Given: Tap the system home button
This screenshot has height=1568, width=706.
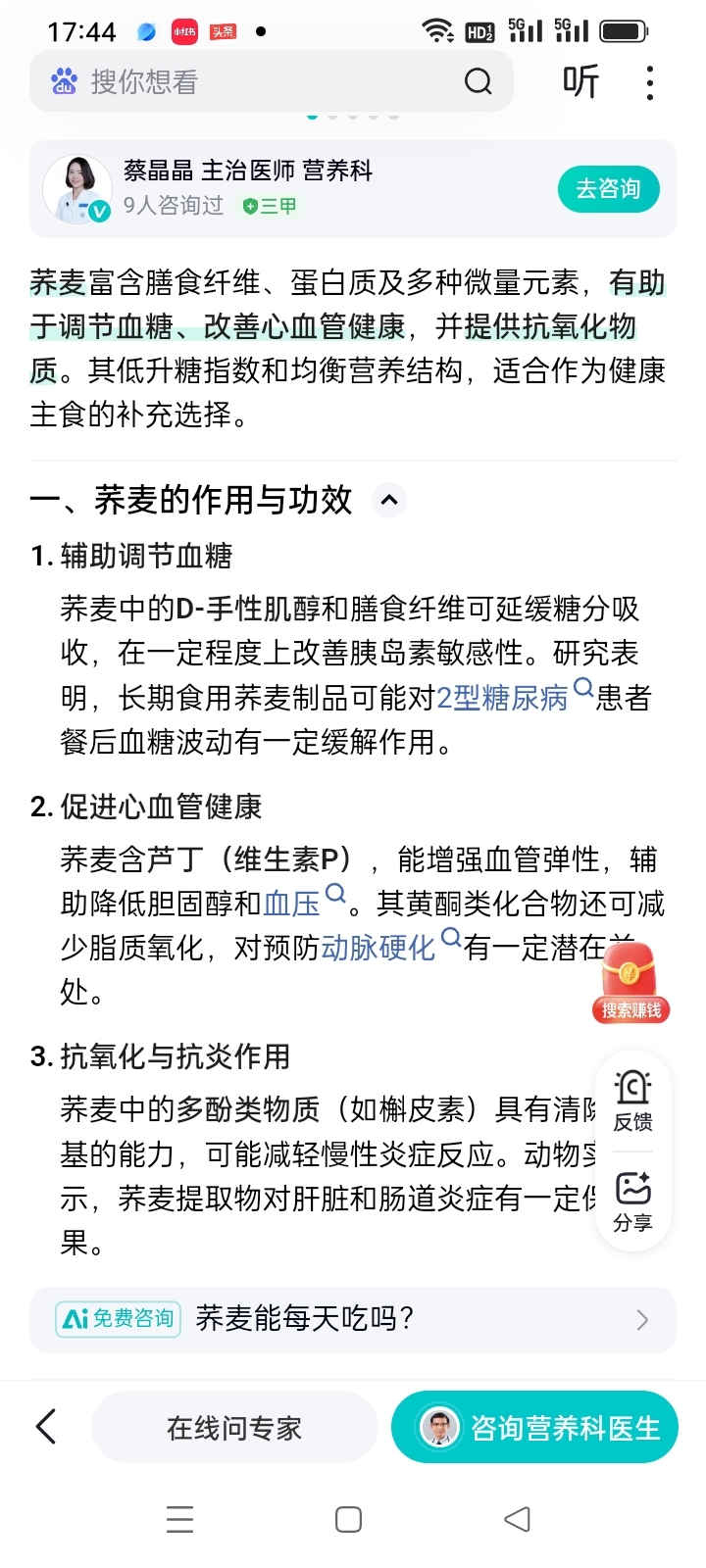Looking at the screenshot, I should coord(348,1519).
